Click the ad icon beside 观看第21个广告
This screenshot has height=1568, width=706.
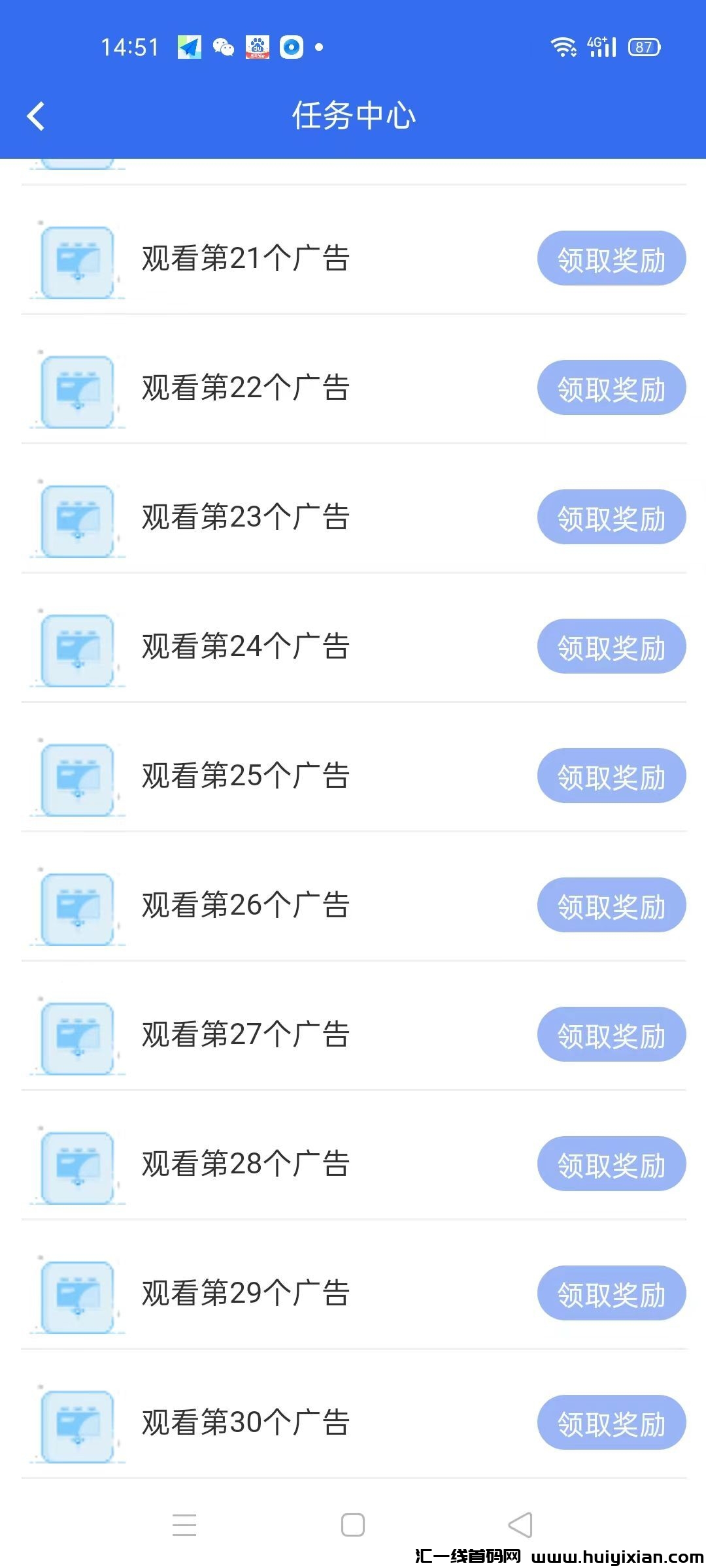tap(78, 259)
